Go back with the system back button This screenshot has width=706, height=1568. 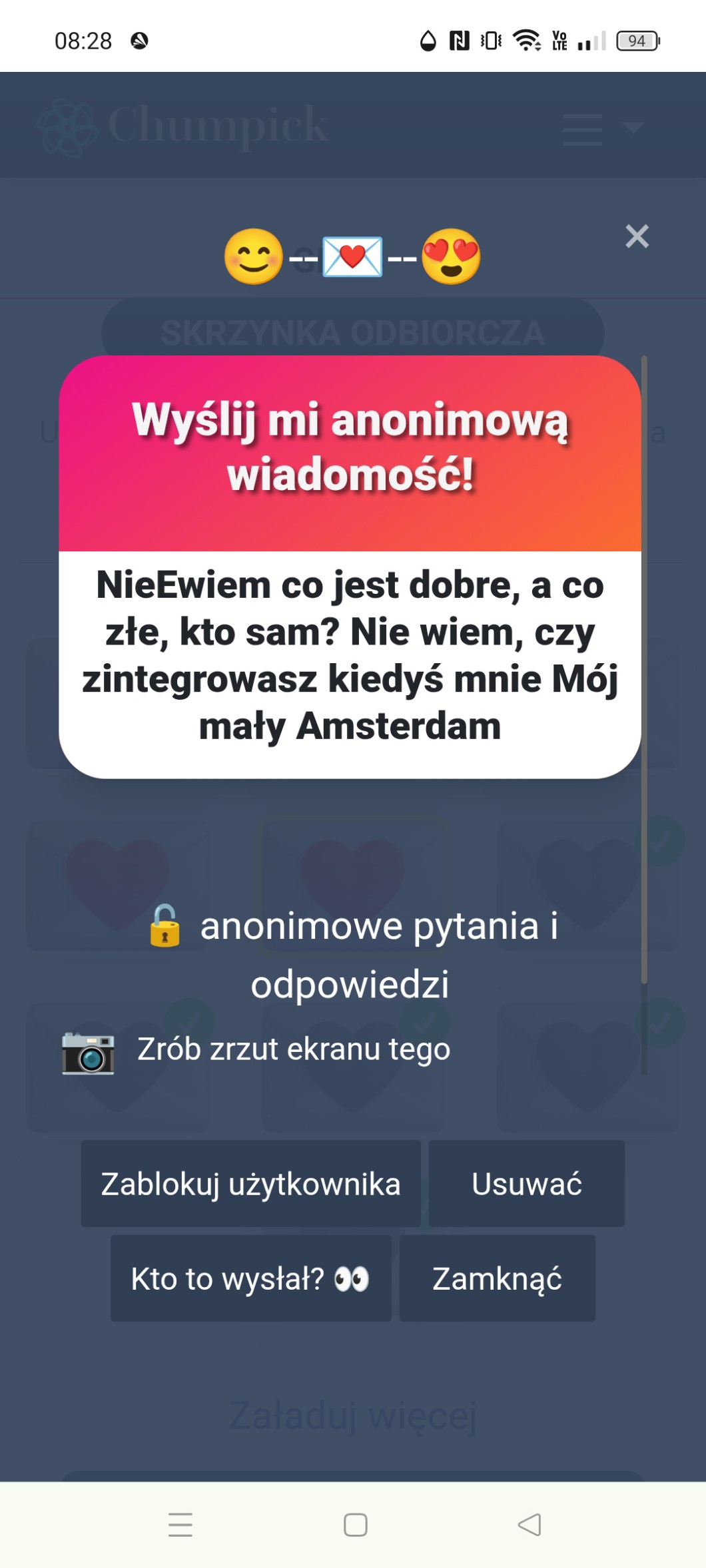pos(529,1524)
